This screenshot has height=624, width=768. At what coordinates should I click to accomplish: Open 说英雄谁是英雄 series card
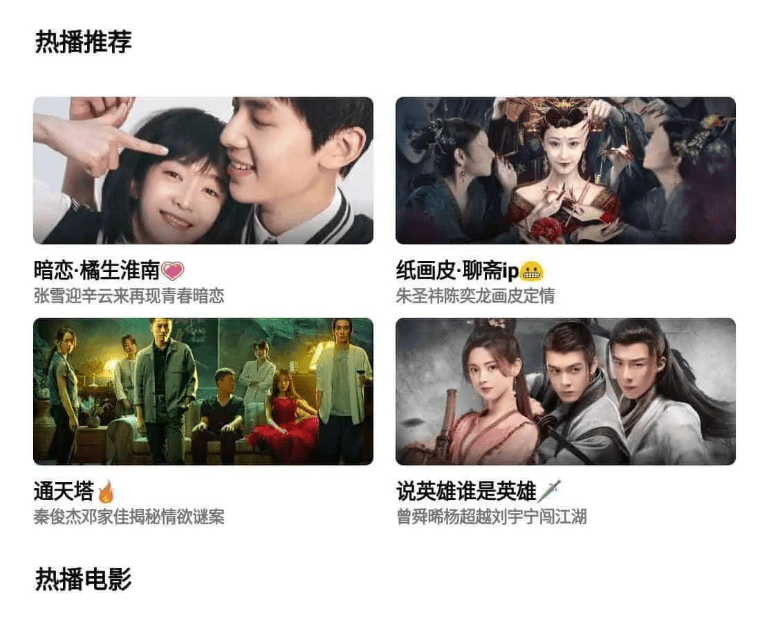(x=565, y=391)
